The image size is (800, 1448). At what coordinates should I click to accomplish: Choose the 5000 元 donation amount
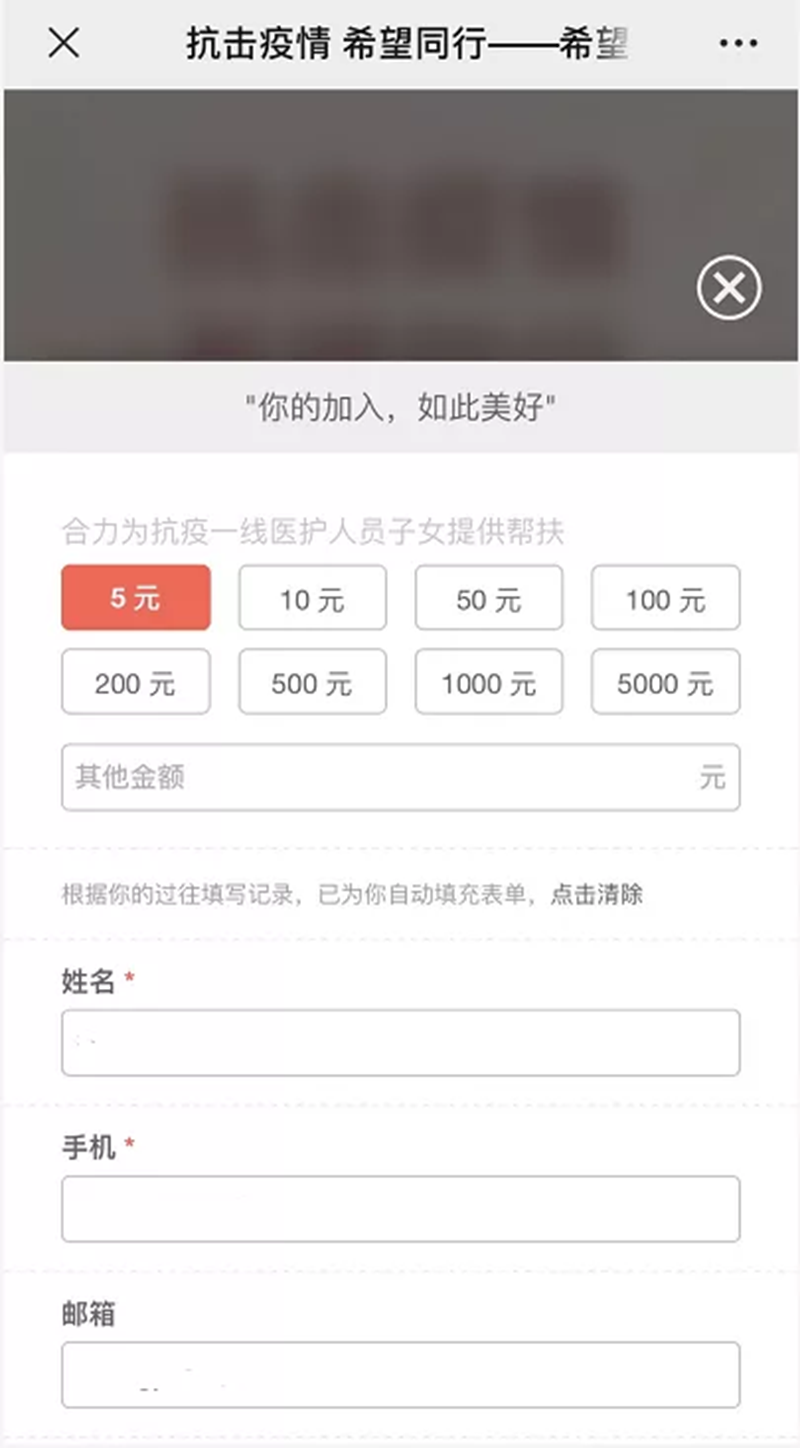coord(665,682)
